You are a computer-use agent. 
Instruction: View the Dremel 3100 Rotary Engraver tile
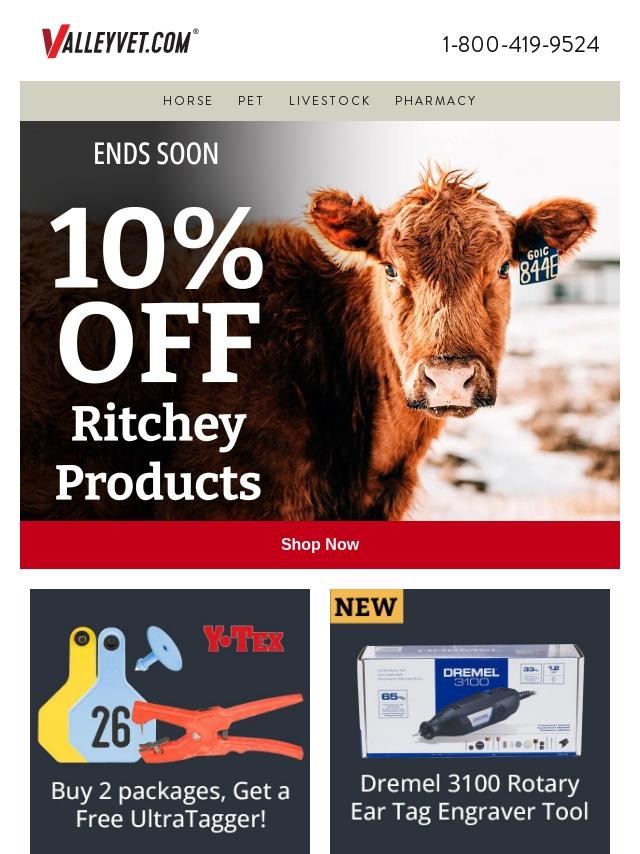pyautogui.click(x=470, y=721)
